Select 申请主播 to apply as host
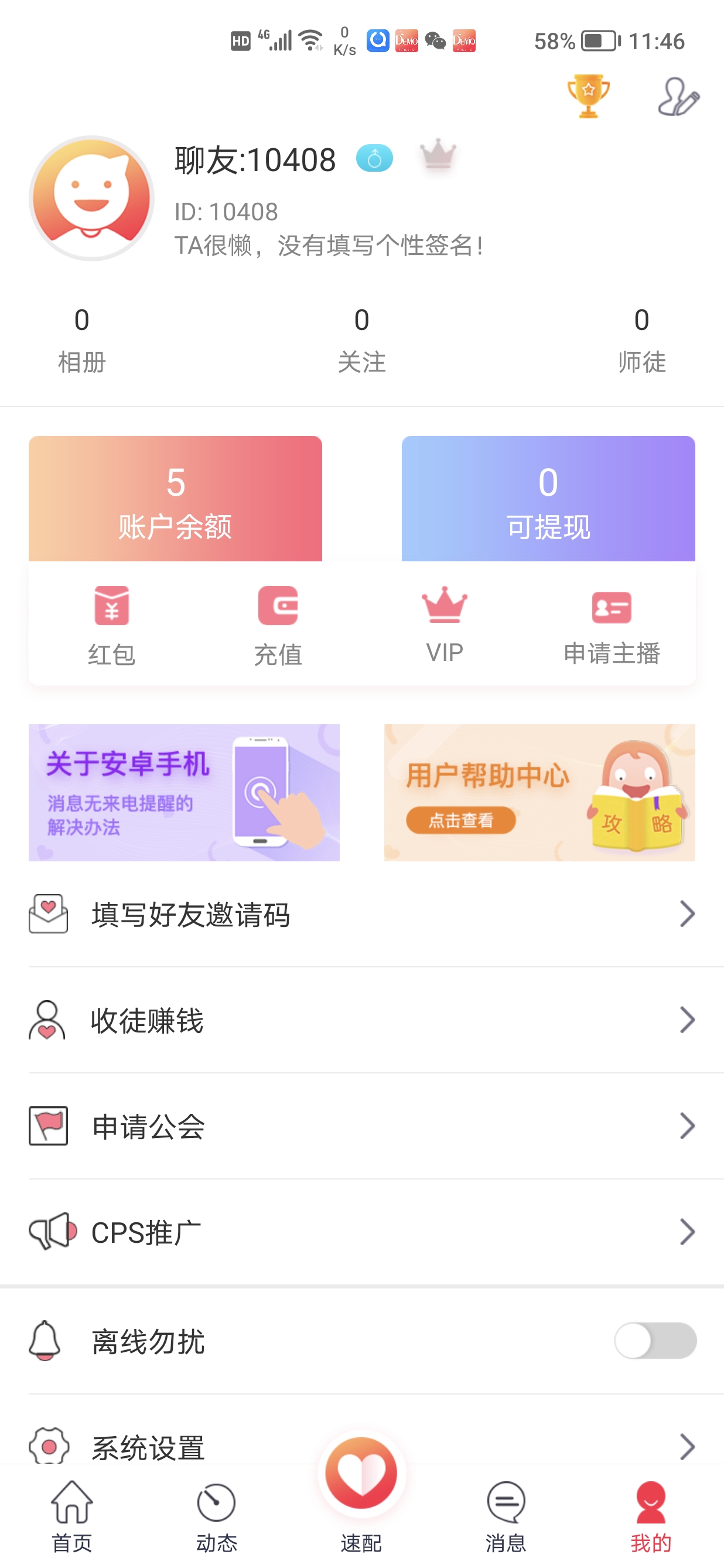This screenshot has width=724, height=1568. pos(612,625)
